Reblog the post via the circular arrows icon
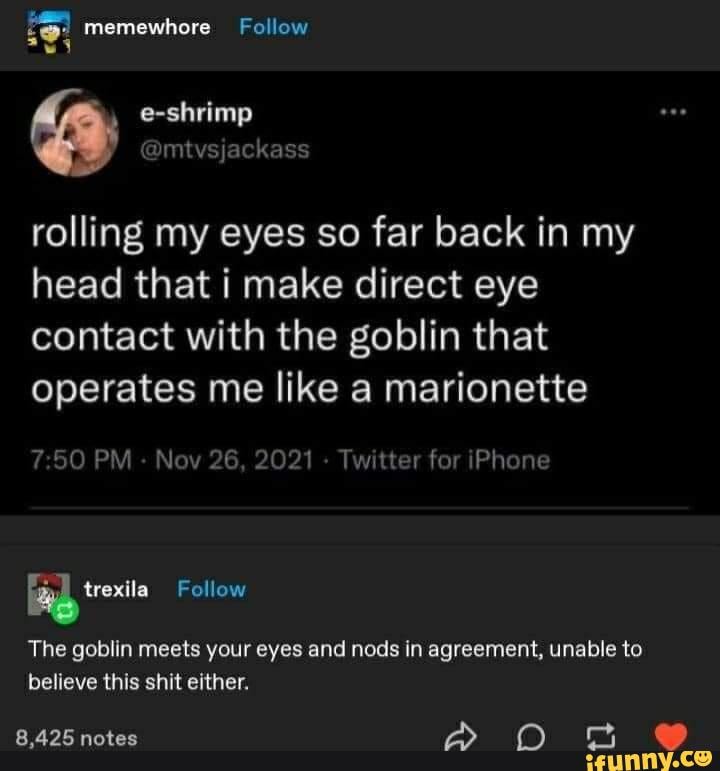Viewport: 720px width, 771px height. 600,737
